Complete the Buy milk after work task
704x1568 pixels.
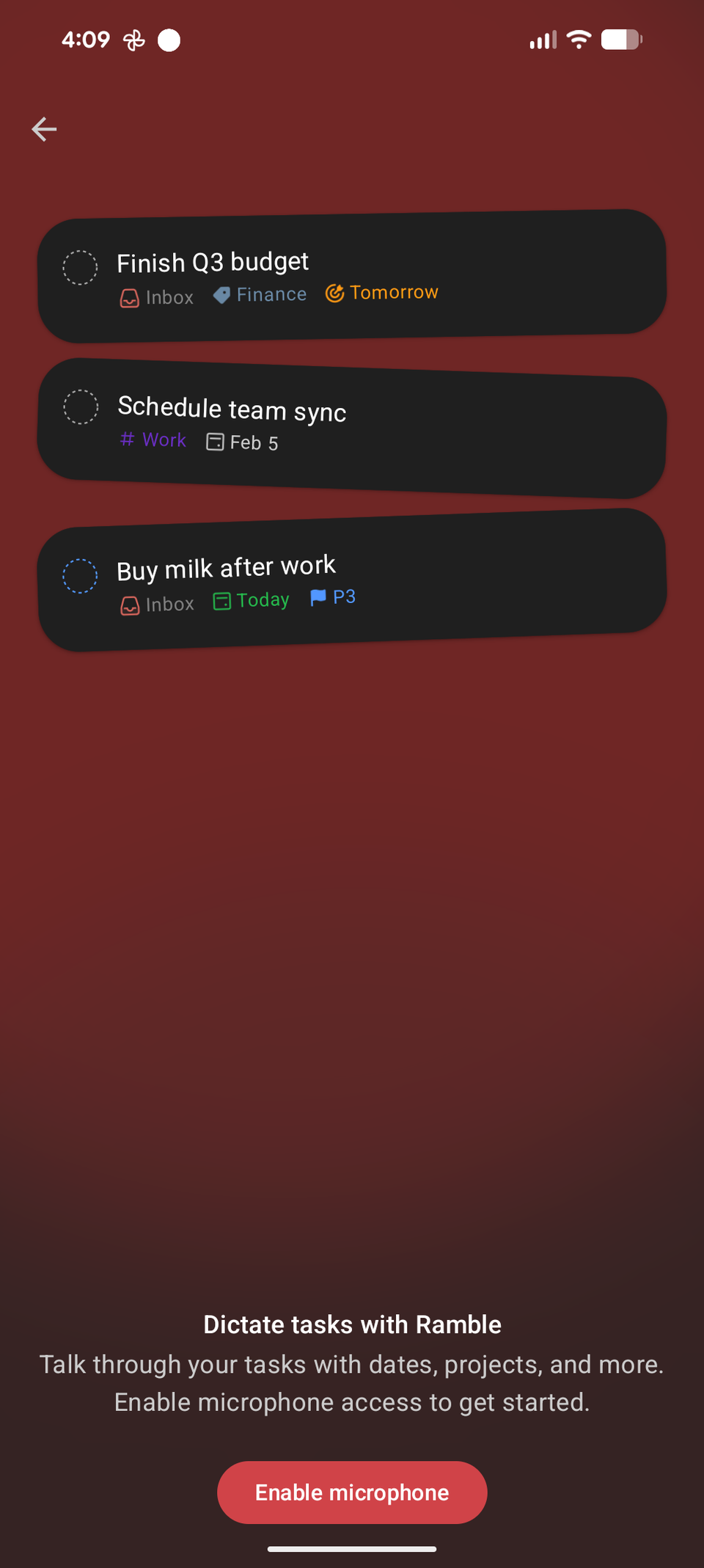(x=81, y=577)
